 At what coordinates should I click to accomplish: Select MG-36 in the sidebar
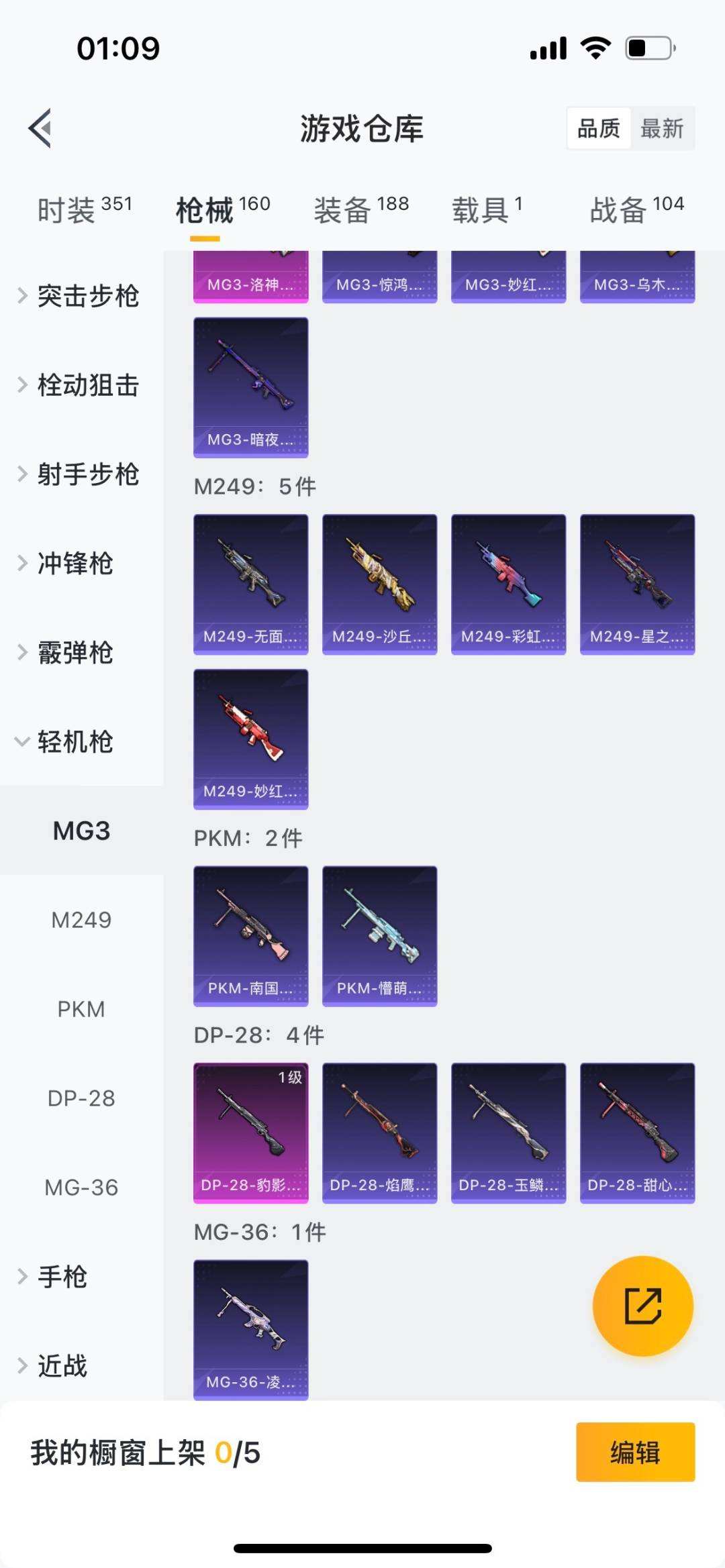click(81, 1188)
